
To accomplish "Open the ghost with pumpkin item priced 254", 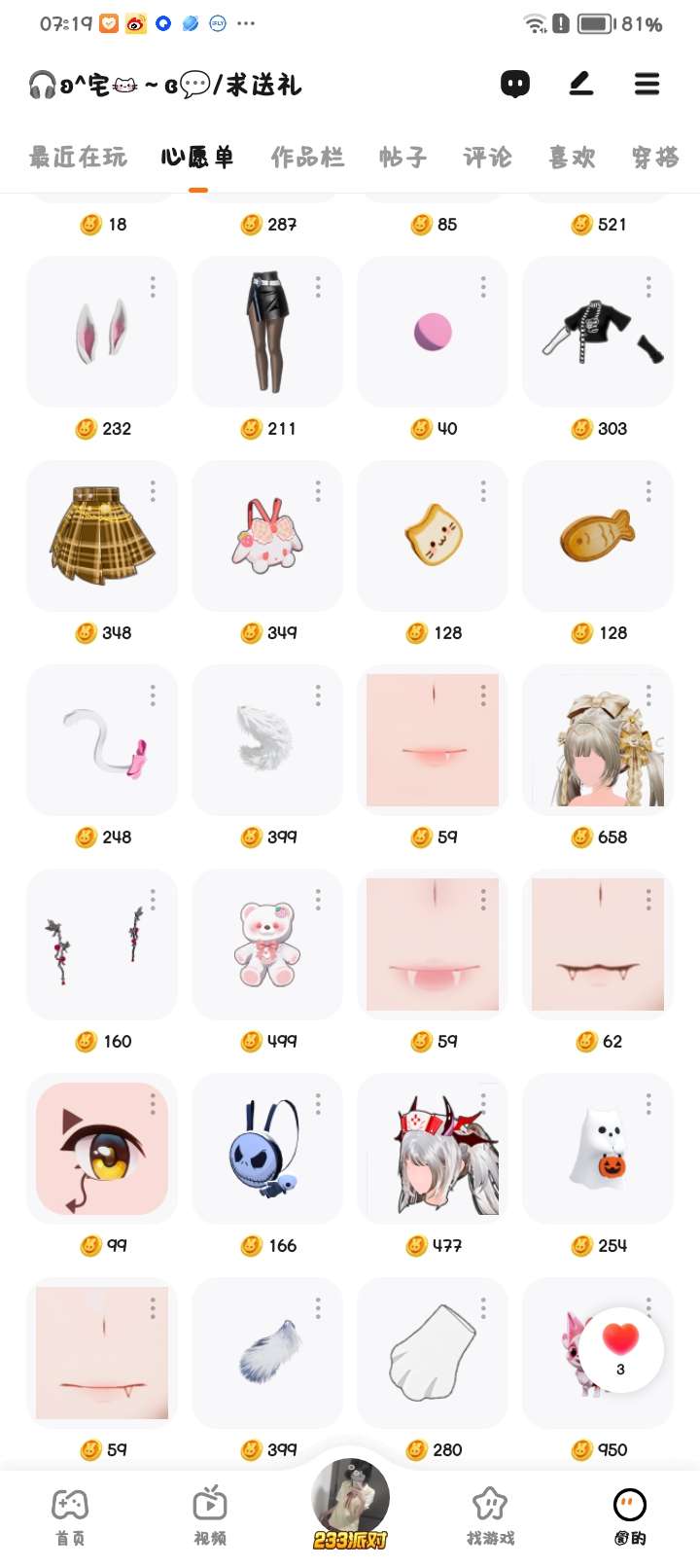I will click(598, 1149).
